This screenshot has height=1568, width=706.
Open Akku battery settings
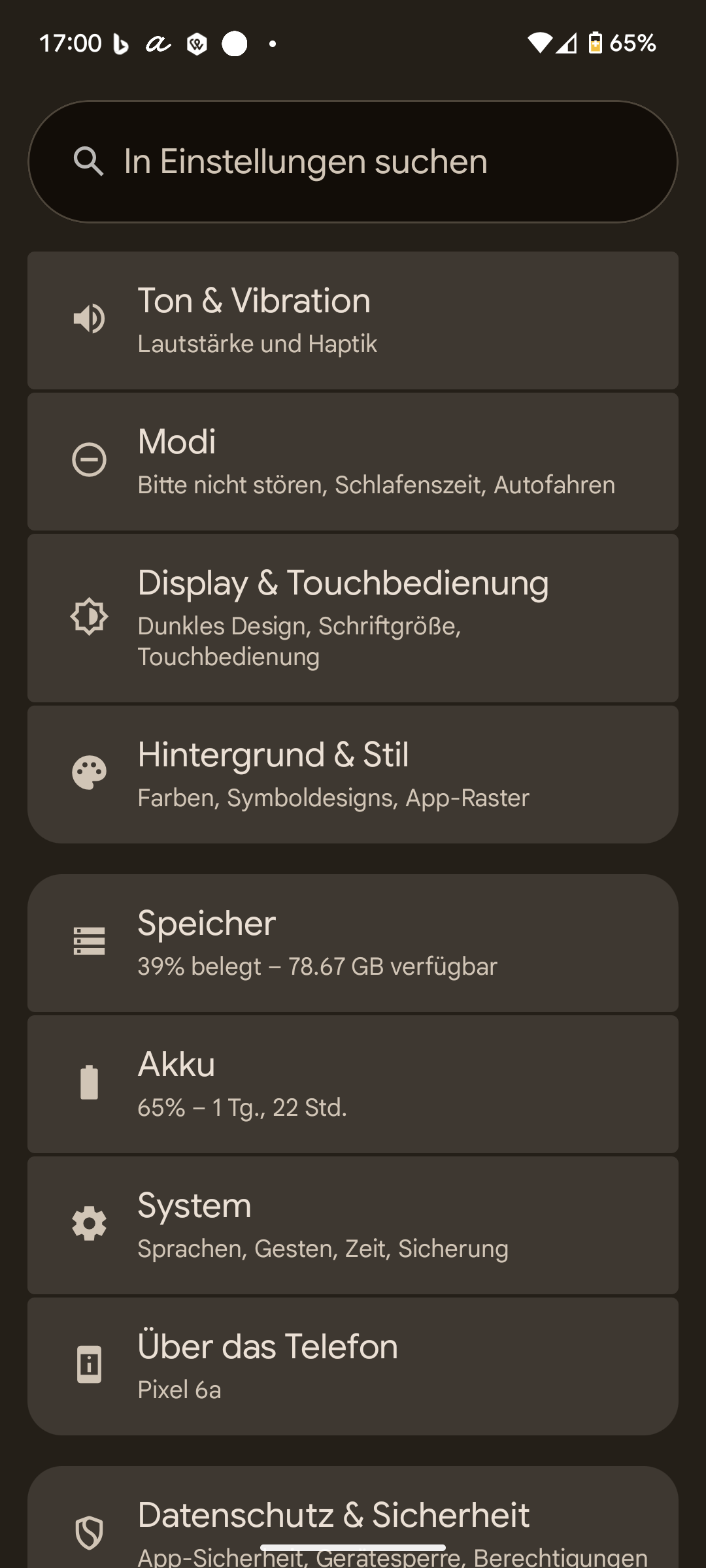353,1084
